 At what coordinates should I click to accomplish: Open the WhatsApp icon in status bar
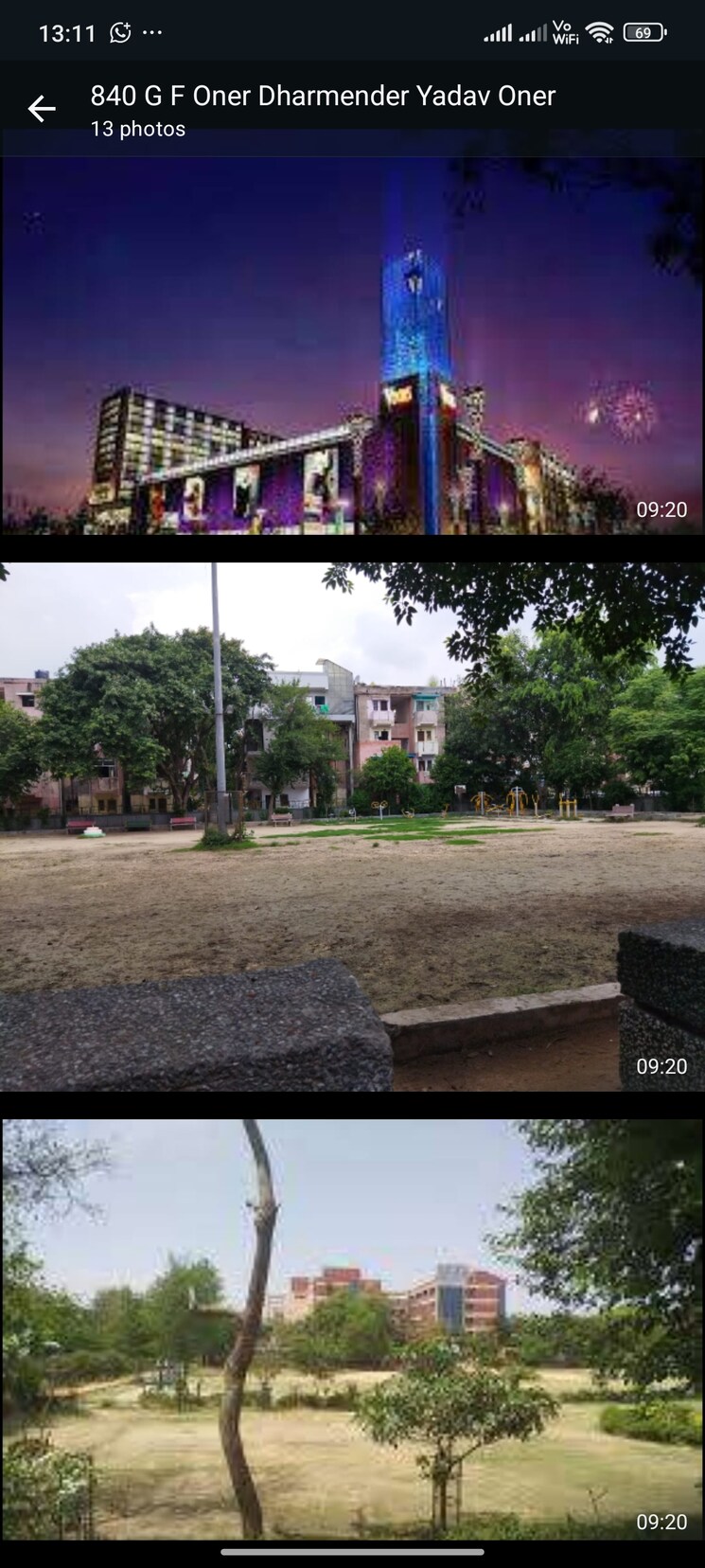121,31
